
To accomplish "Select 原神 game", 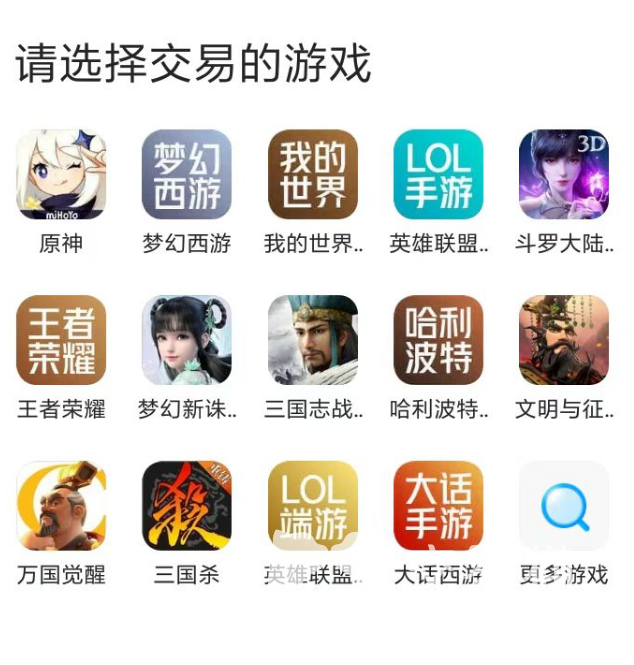I will coord(61,174).
